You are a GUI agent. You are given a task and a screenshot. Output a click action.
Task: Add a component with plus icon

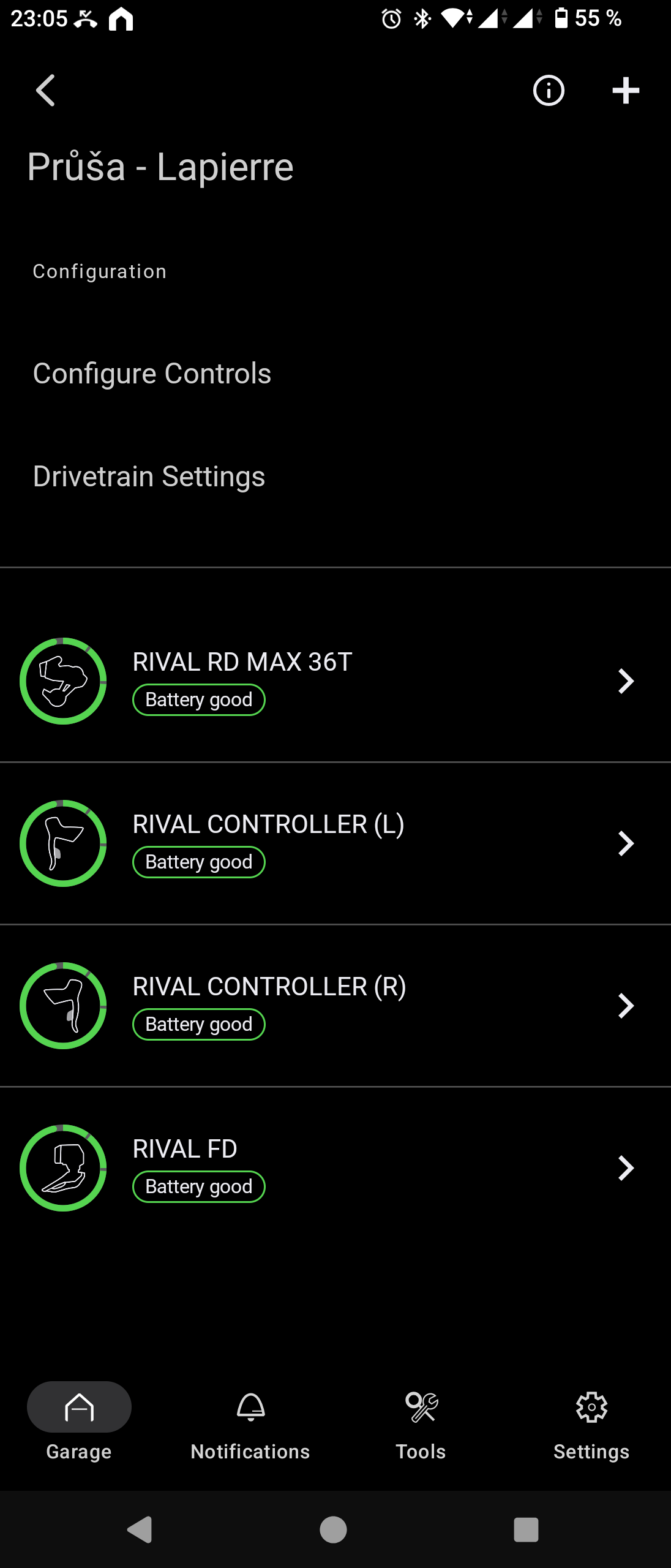pyautogui.click(x=626, y=91)
